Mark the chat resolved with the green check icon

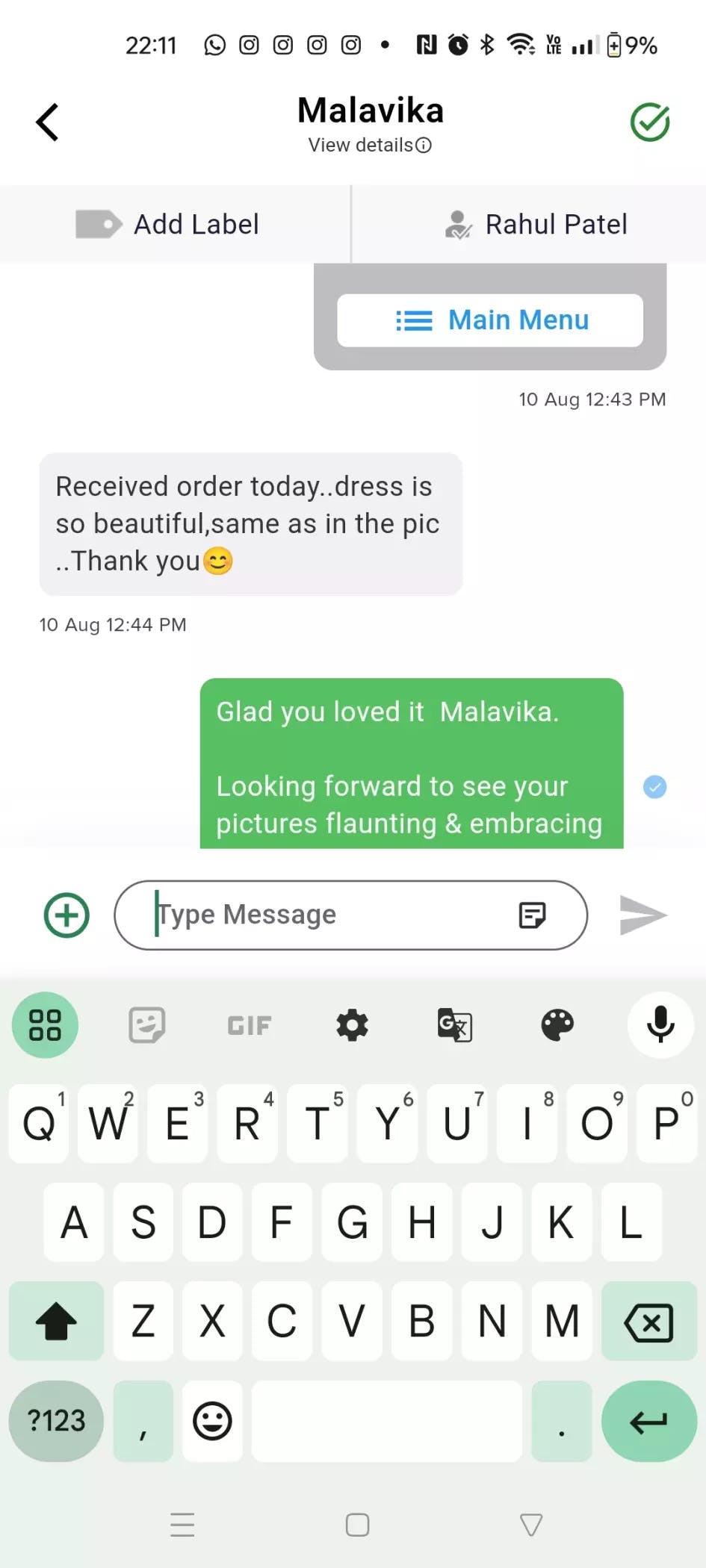point(650,122)
